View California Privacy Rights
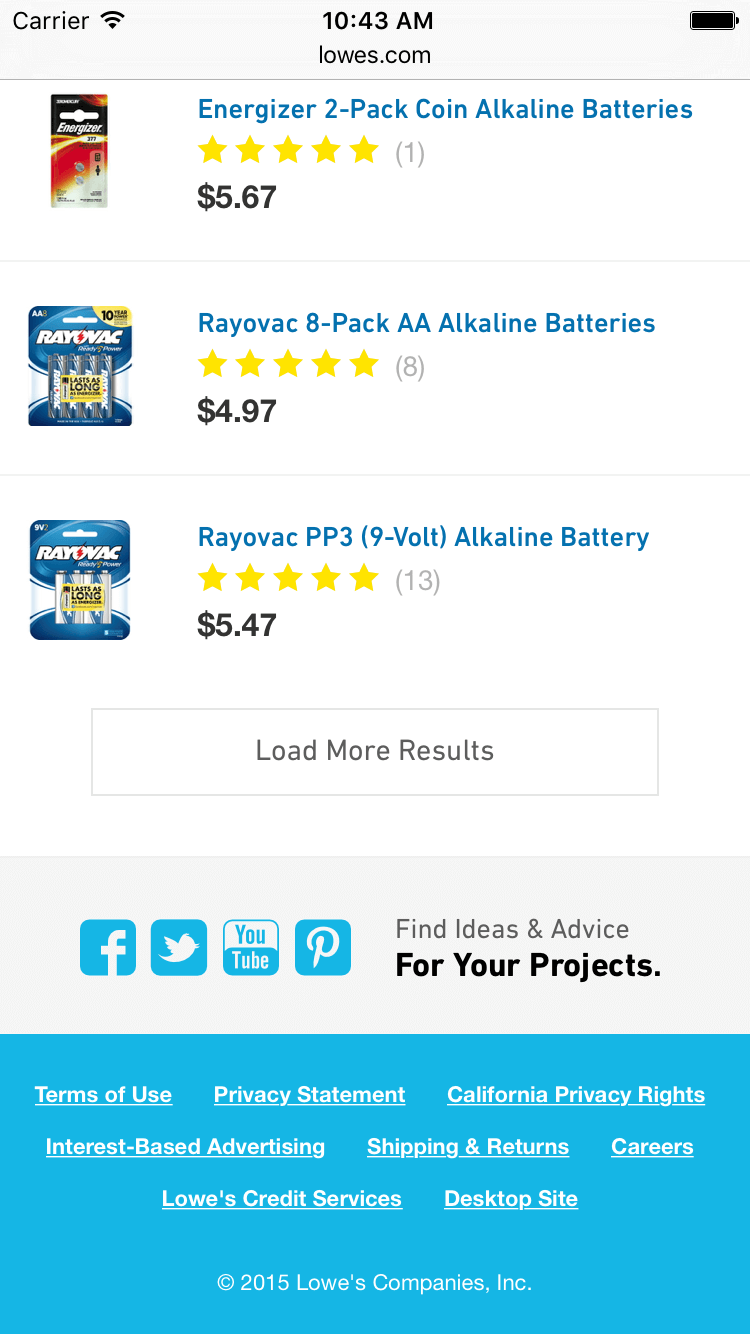 coord(576,1095)
